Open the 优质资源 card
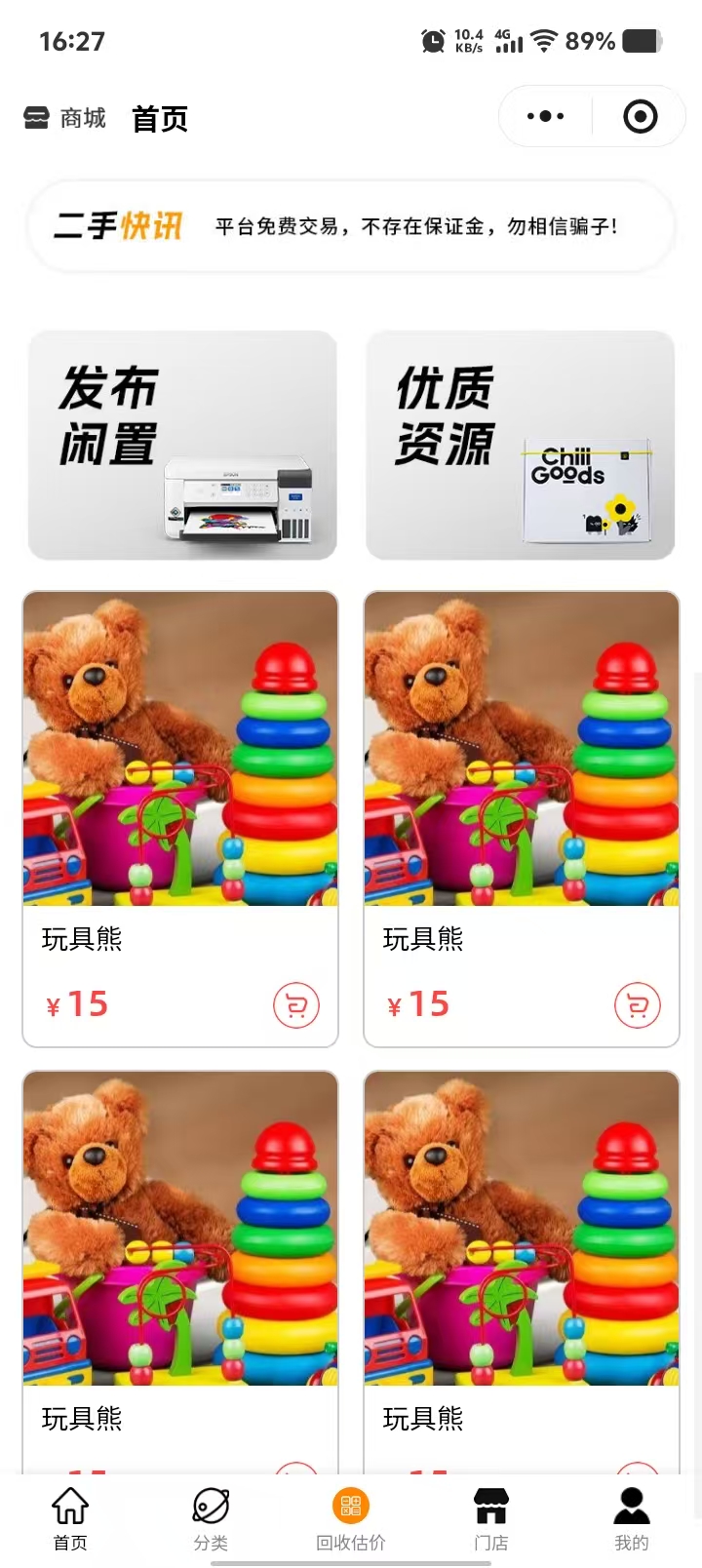This screenshot has height=1568, width=702. point(520,445)
